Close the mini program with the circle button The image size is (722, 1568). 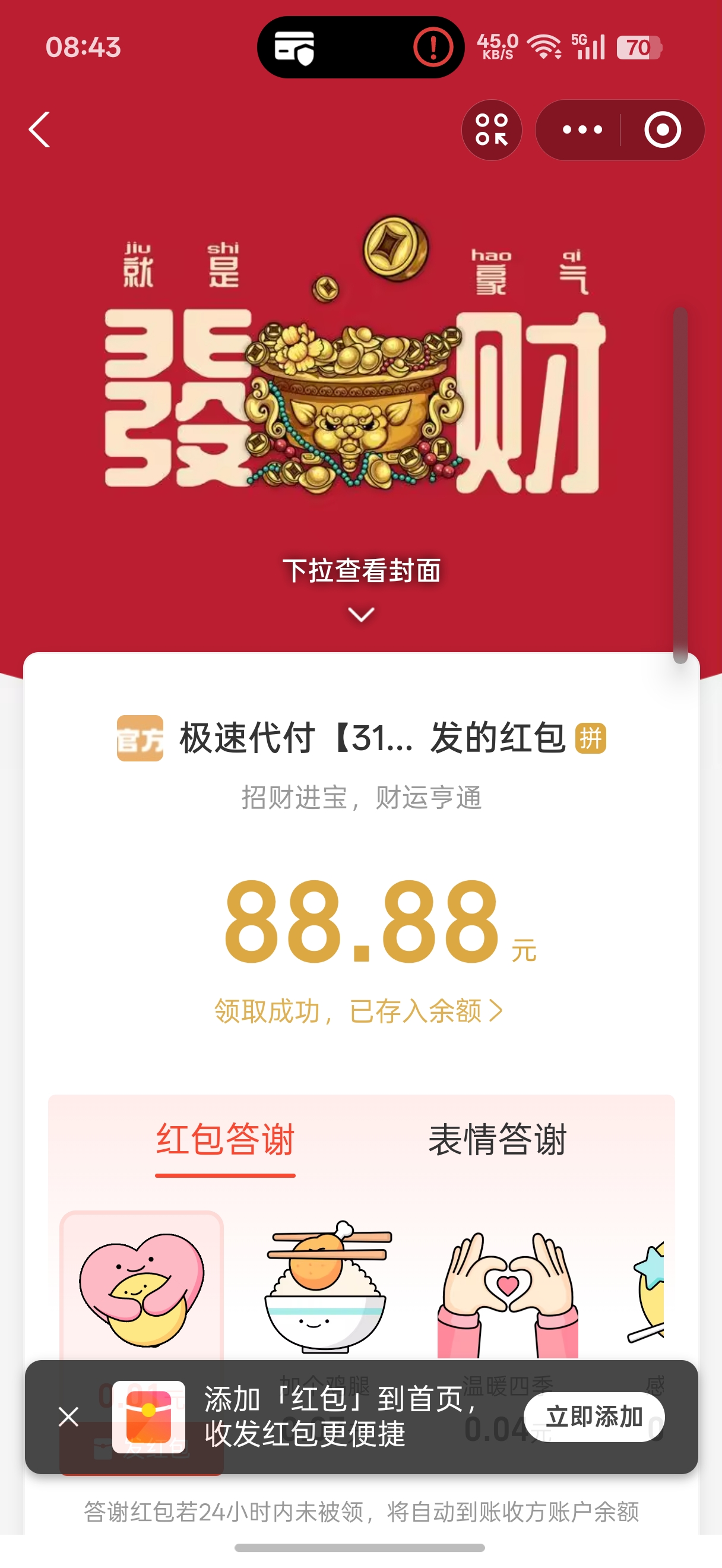[x=662, y=129]
